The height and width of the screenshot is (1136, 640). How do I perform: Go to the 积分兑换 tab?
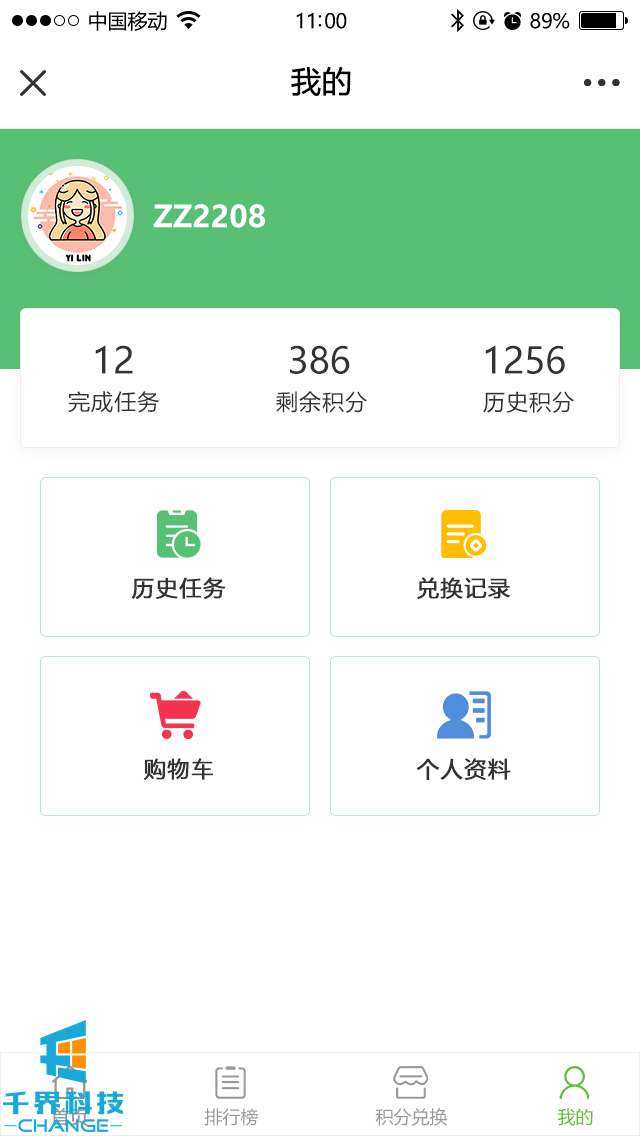click(411, 1095)
